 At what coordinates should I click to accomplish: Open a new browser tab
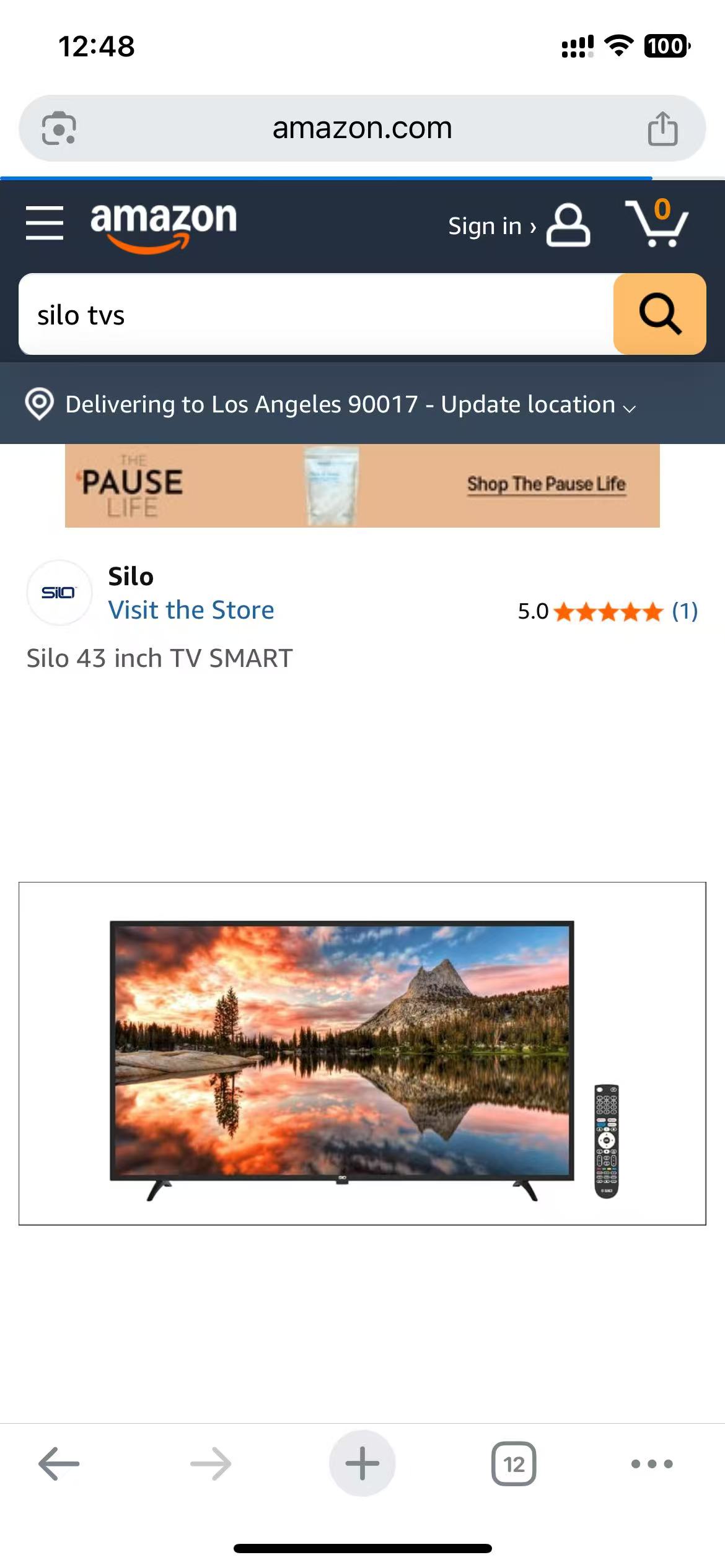362,1464
